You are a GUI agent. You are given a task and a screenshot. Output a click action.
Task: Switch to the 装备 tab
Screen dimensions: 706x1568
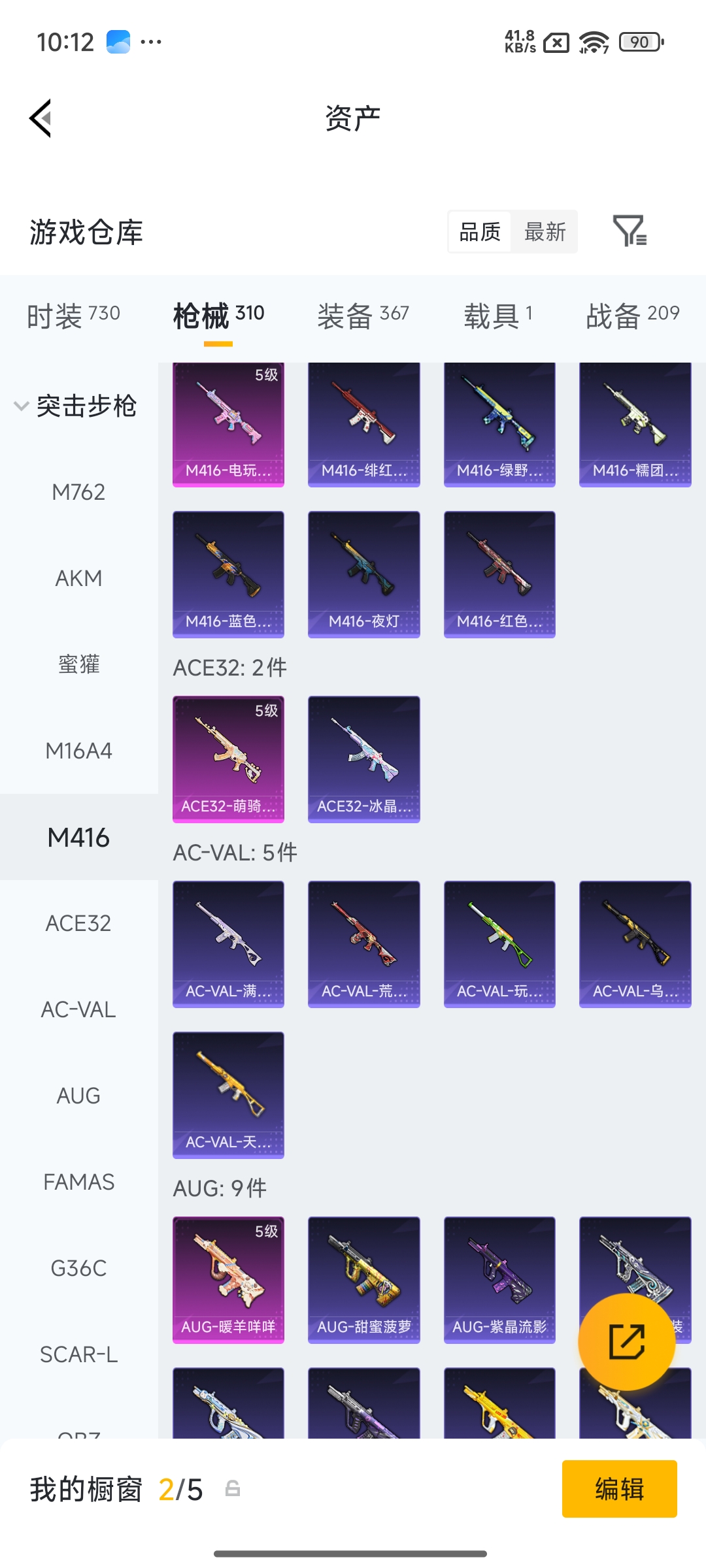pyautogui.click(x=363, y=316)
